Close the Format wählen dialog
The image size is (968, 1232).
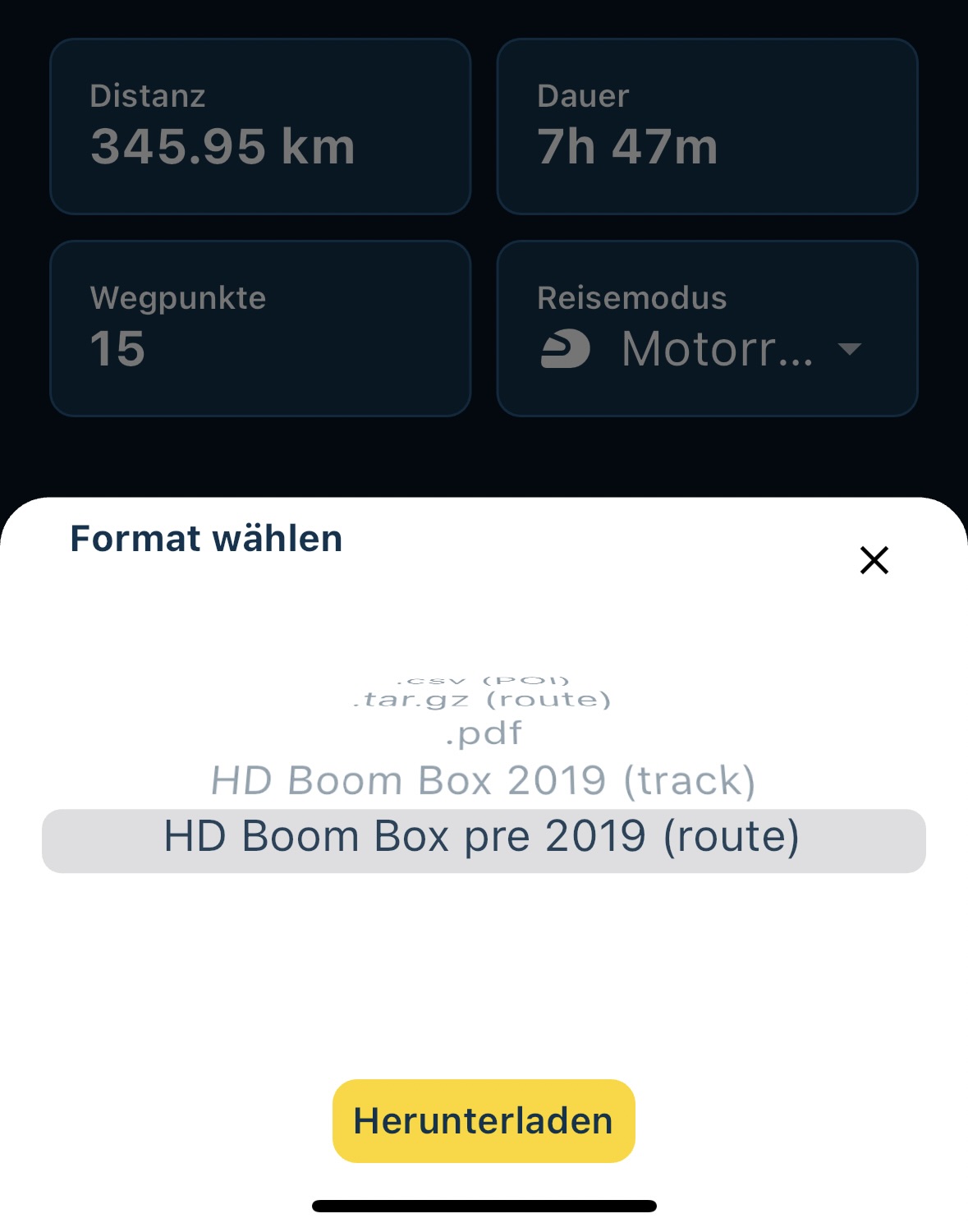click(x=874, y=560)
